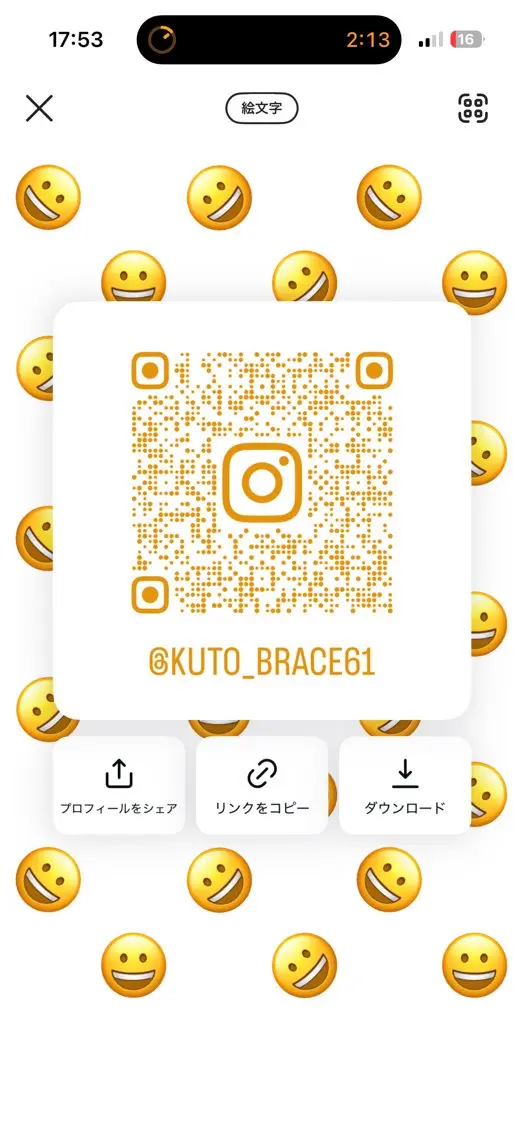Tap プロフィールをシェア to share the profile
The height and width of the screenshot is (1136, 524).
(x=119, y=785)
